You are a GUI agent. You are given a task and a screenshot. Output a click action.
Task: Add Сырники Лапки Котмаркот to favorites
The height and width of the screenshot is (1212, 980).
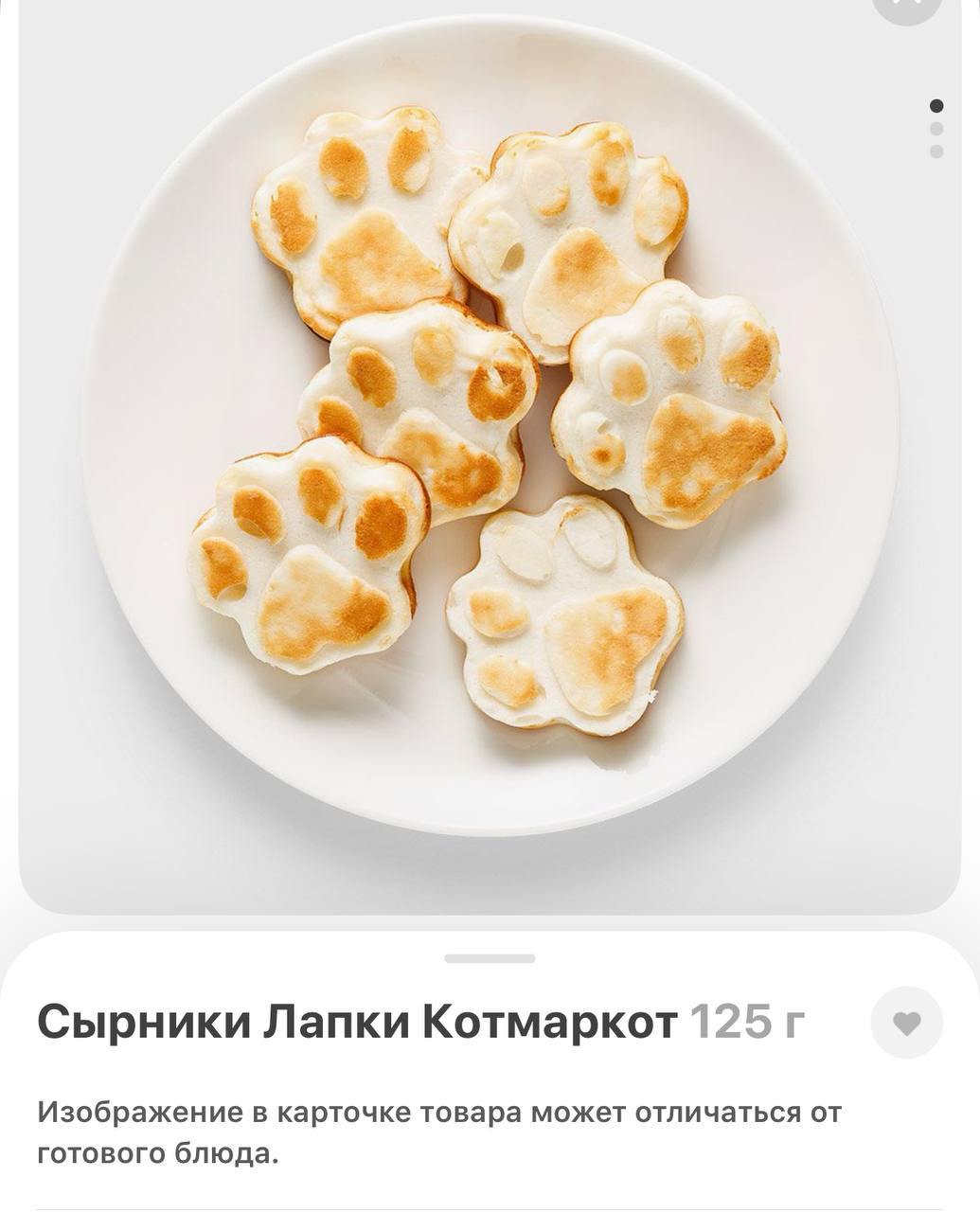coord(906,1023)
